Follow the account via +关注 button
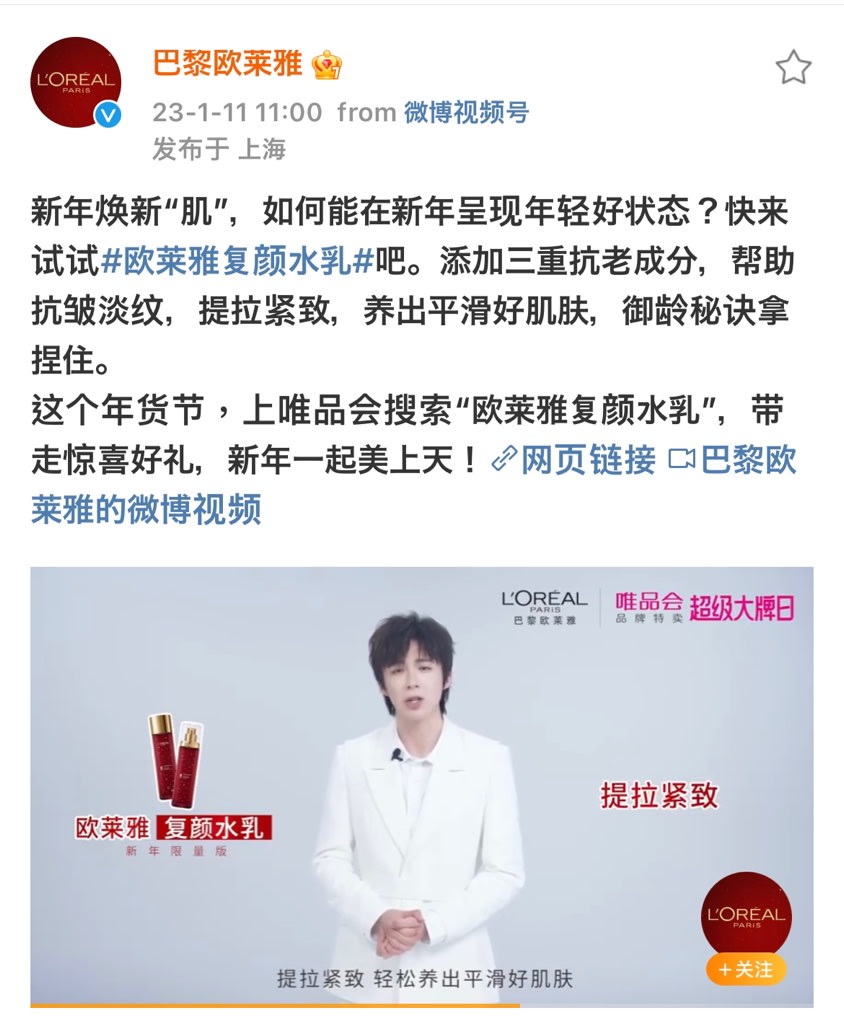Viewport: 844px width, 1024px height. click(x=746, y=969)
